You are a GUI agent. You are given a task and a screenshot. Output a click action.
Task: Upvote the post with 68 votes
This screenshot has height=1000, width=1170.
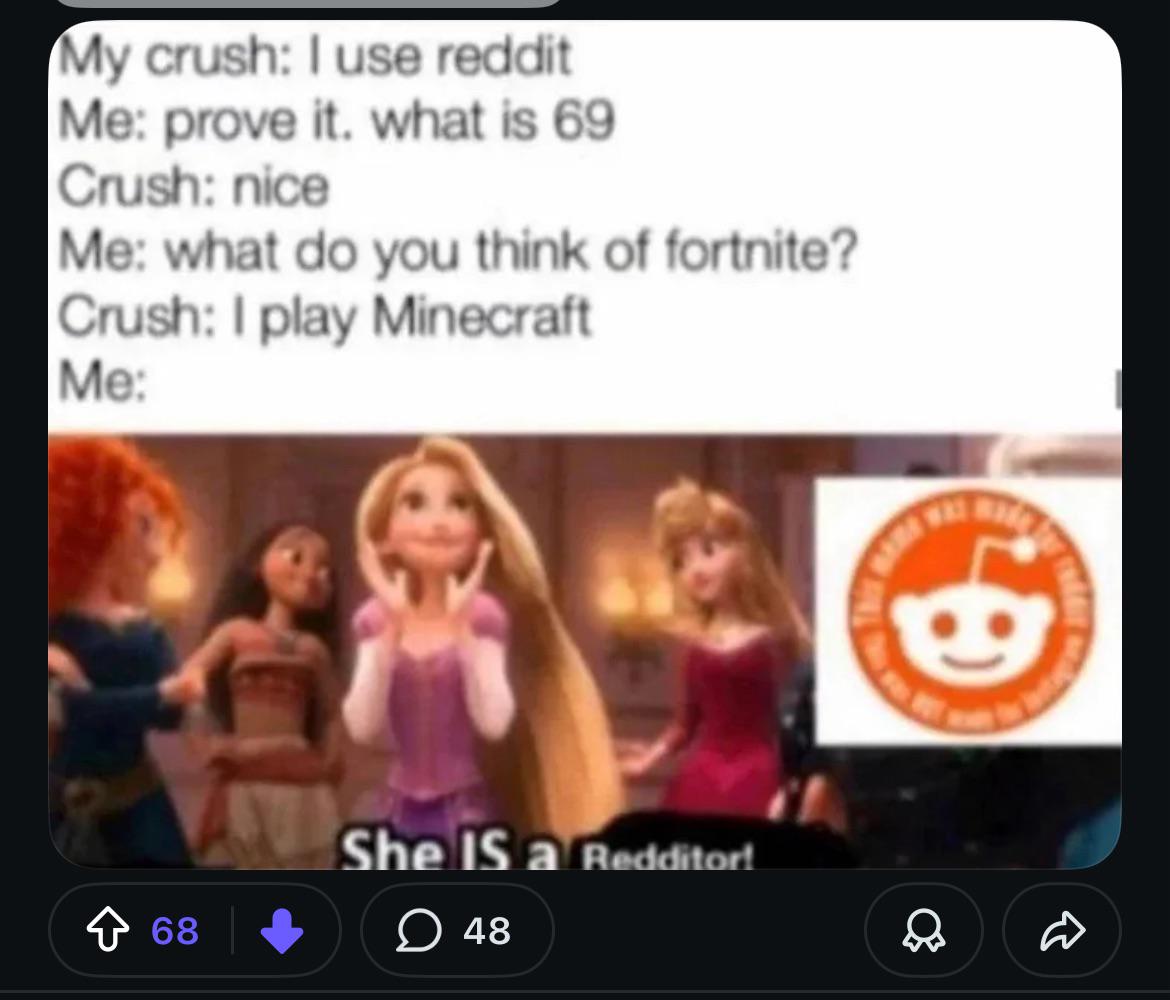click(x=107, y=931)
